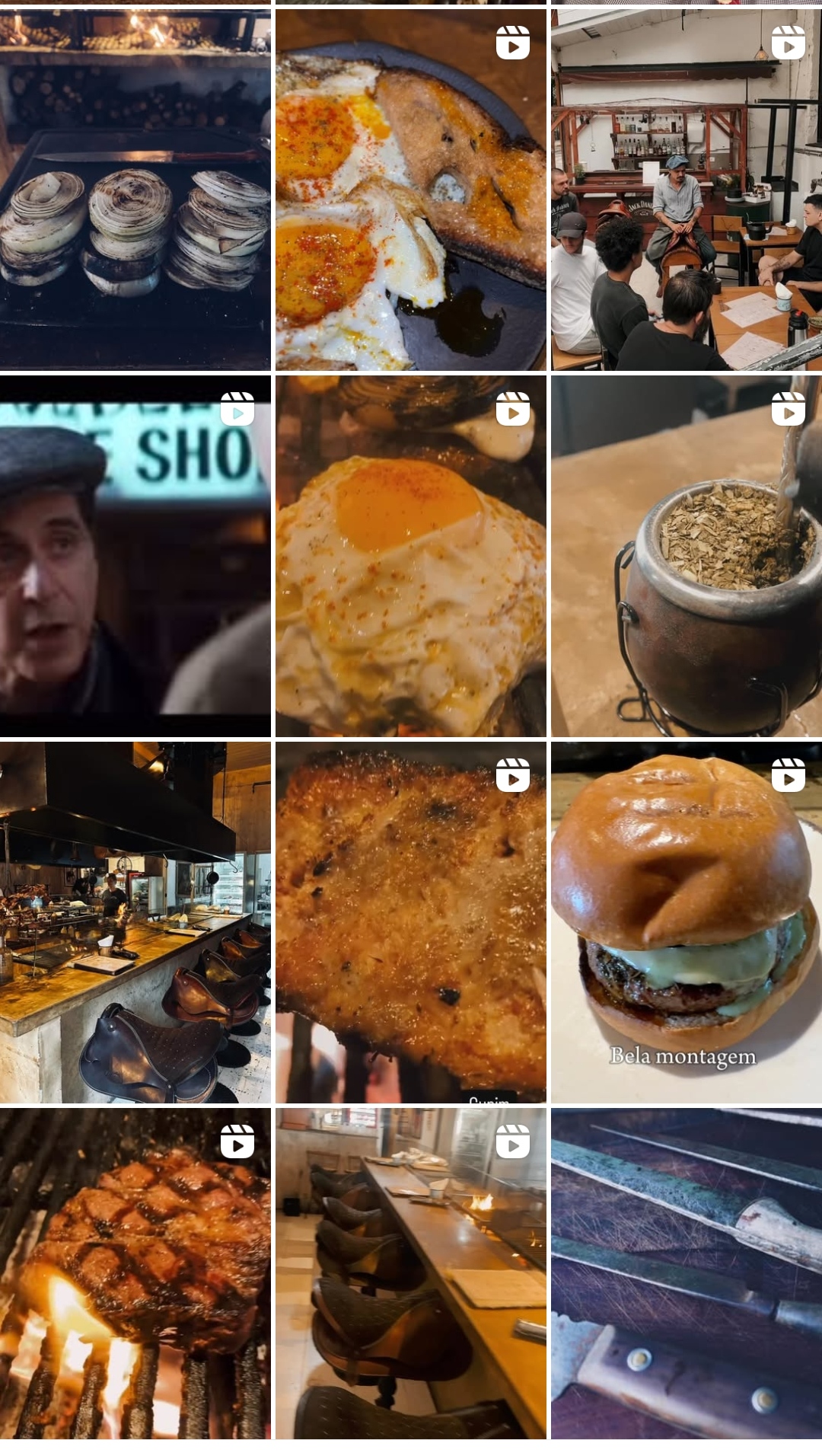The image size is (822, 1456).
Task: Play the reel of the man in the flat cap
Action: coord(135,556)
